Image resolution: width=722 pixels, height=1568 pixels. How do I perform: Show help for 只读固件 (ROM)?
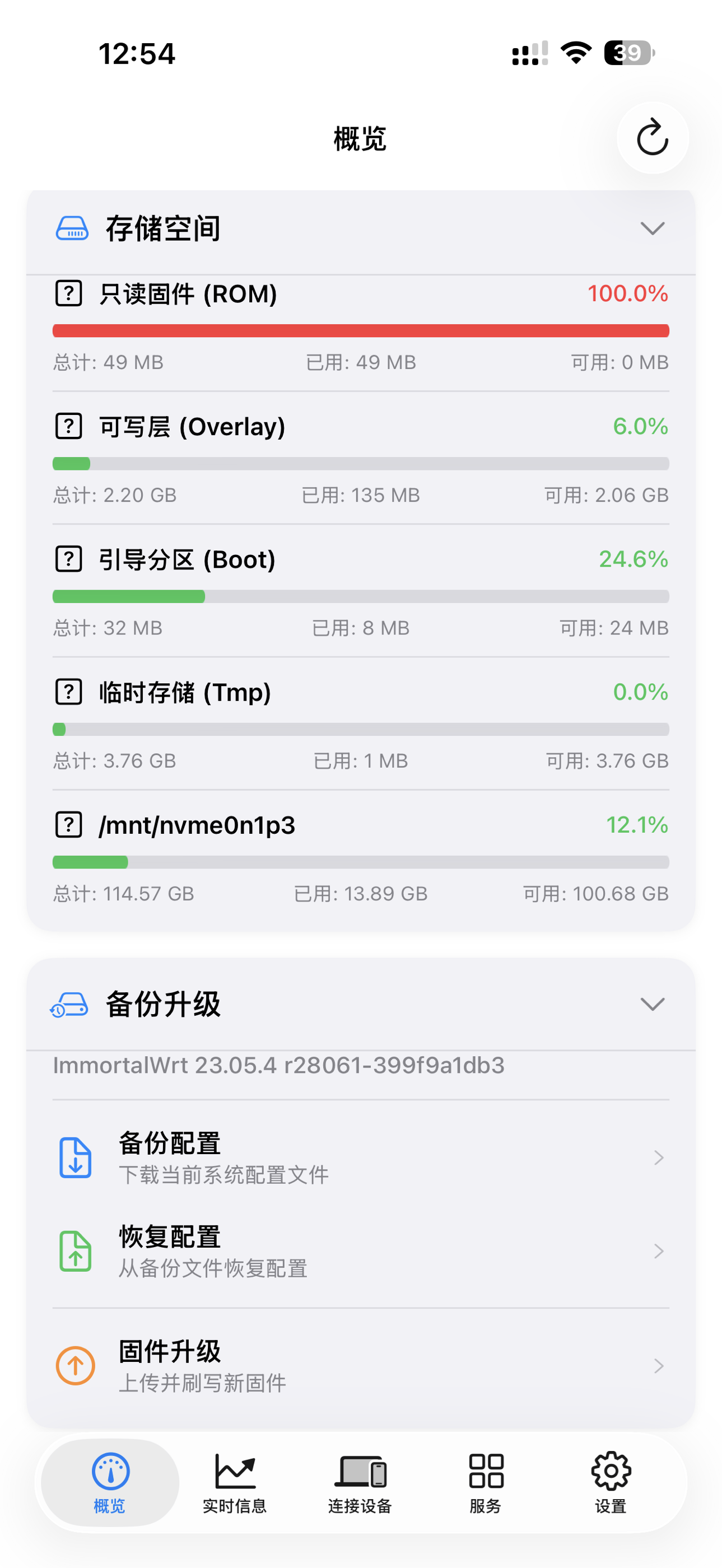[69, 293]
